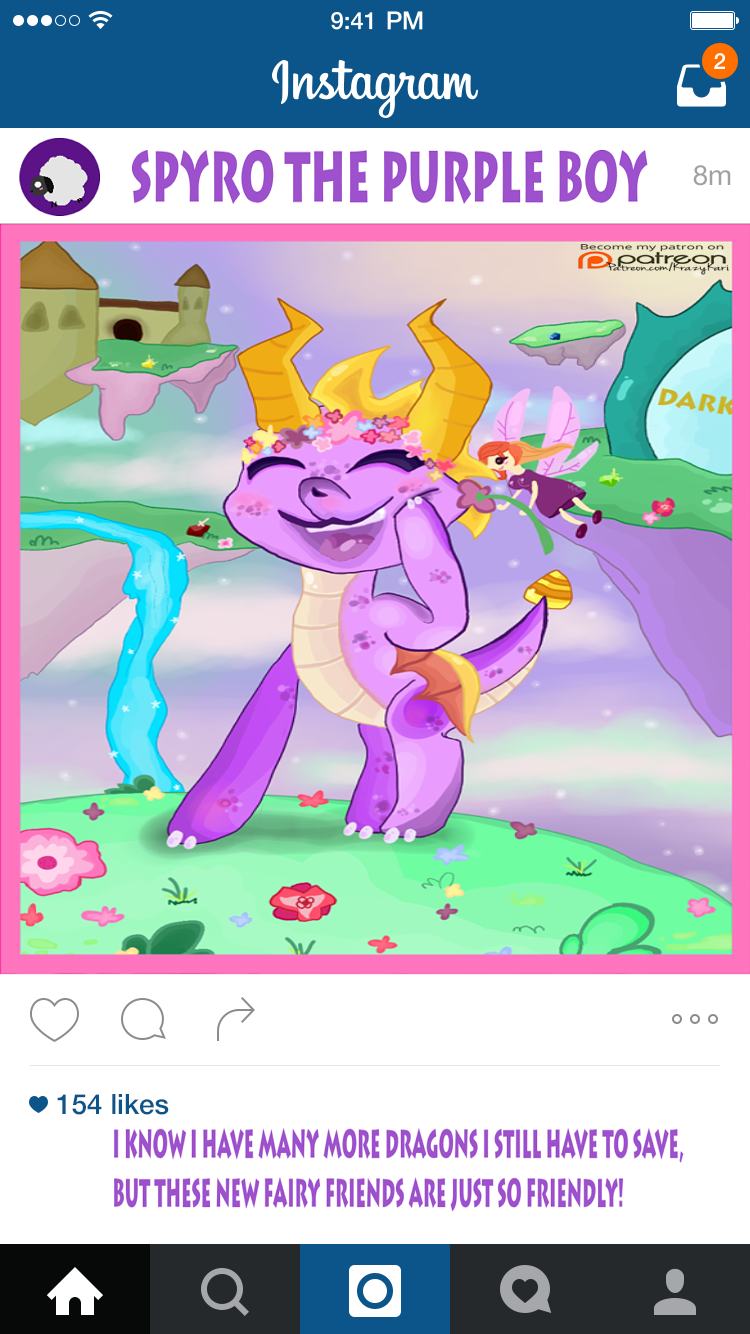Image resolution: width=750 pixels, height=1334 pixels.
Task: Share the post via the arrow icon
Action: [x=236, y=1019]
